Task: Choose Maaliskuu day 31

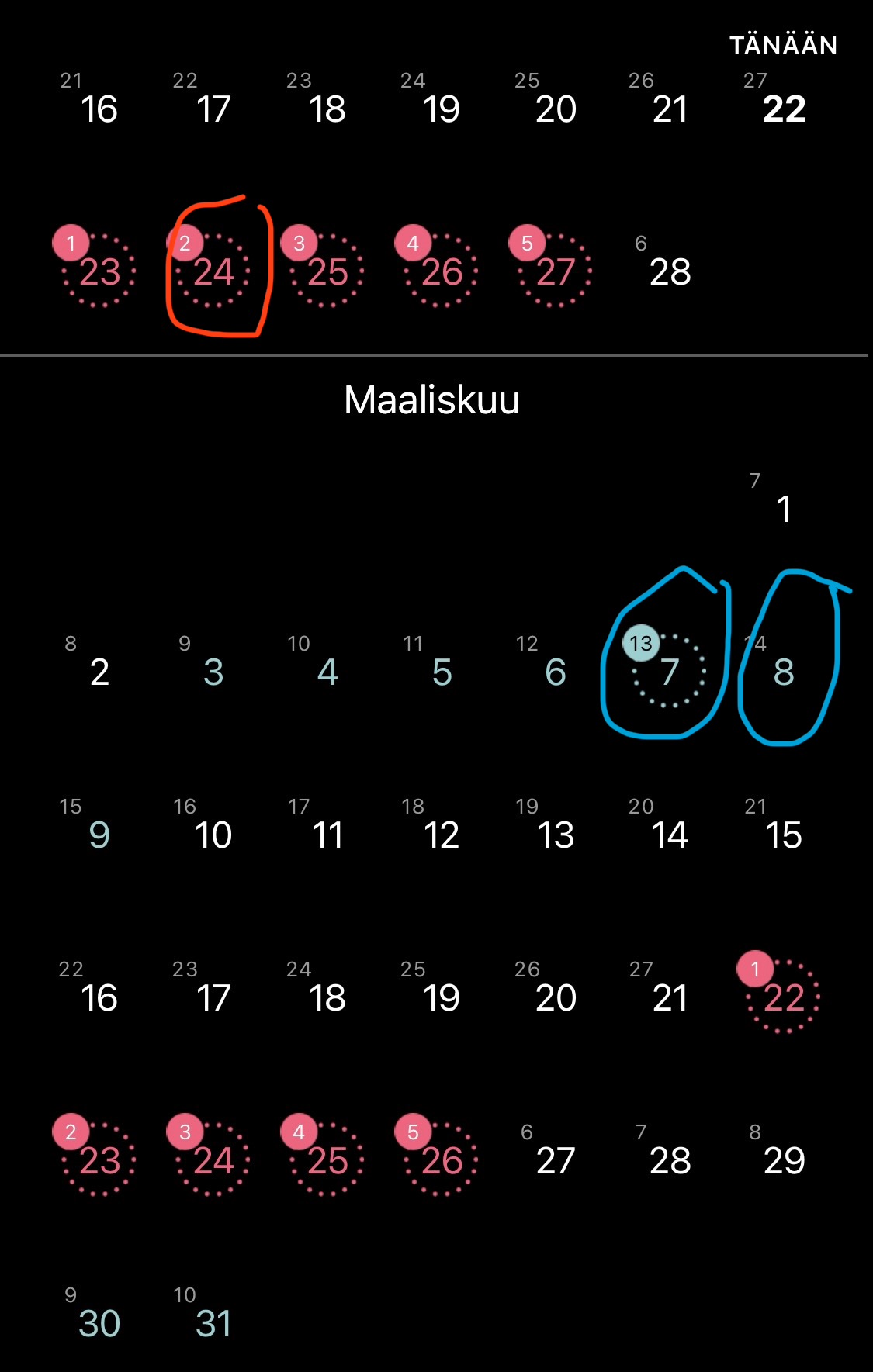Action: (x=213, y=1323)
